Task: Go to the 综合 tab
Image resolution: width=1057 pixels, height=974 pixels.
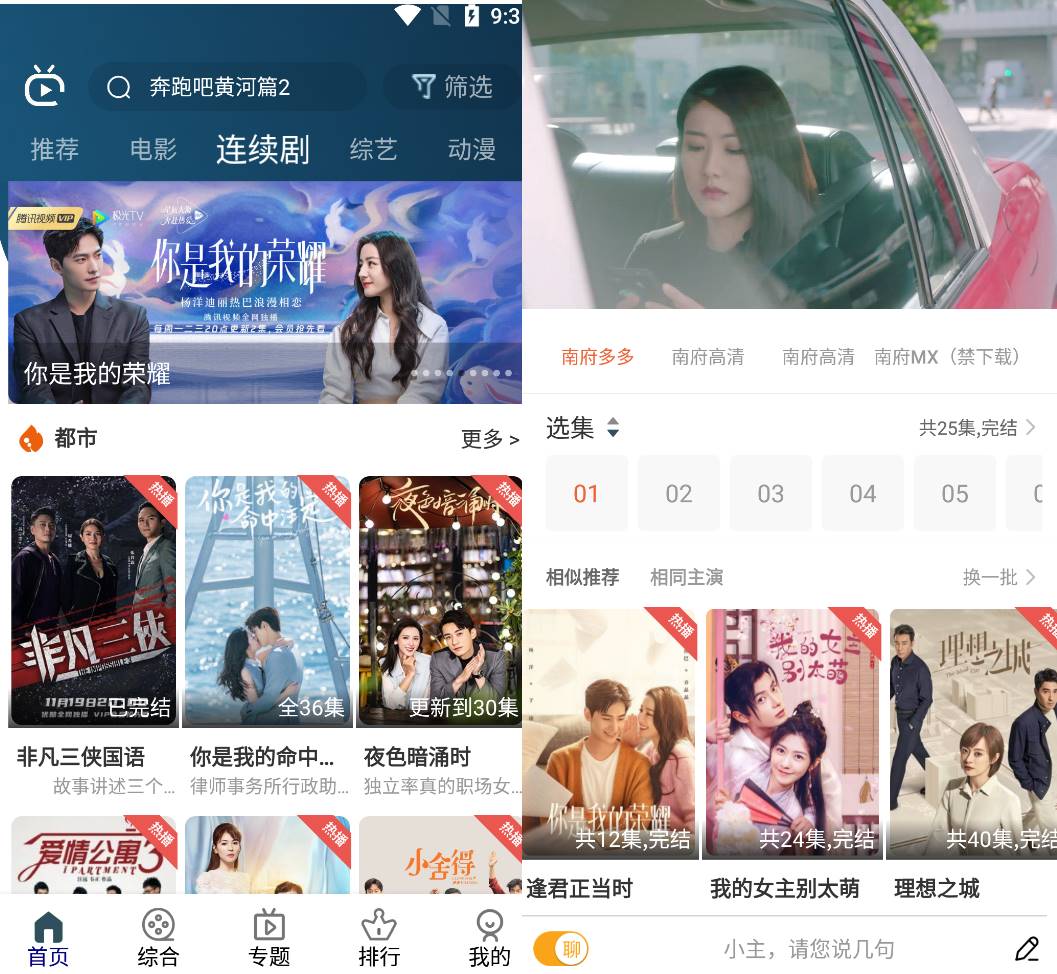Action: click(158, 938)
